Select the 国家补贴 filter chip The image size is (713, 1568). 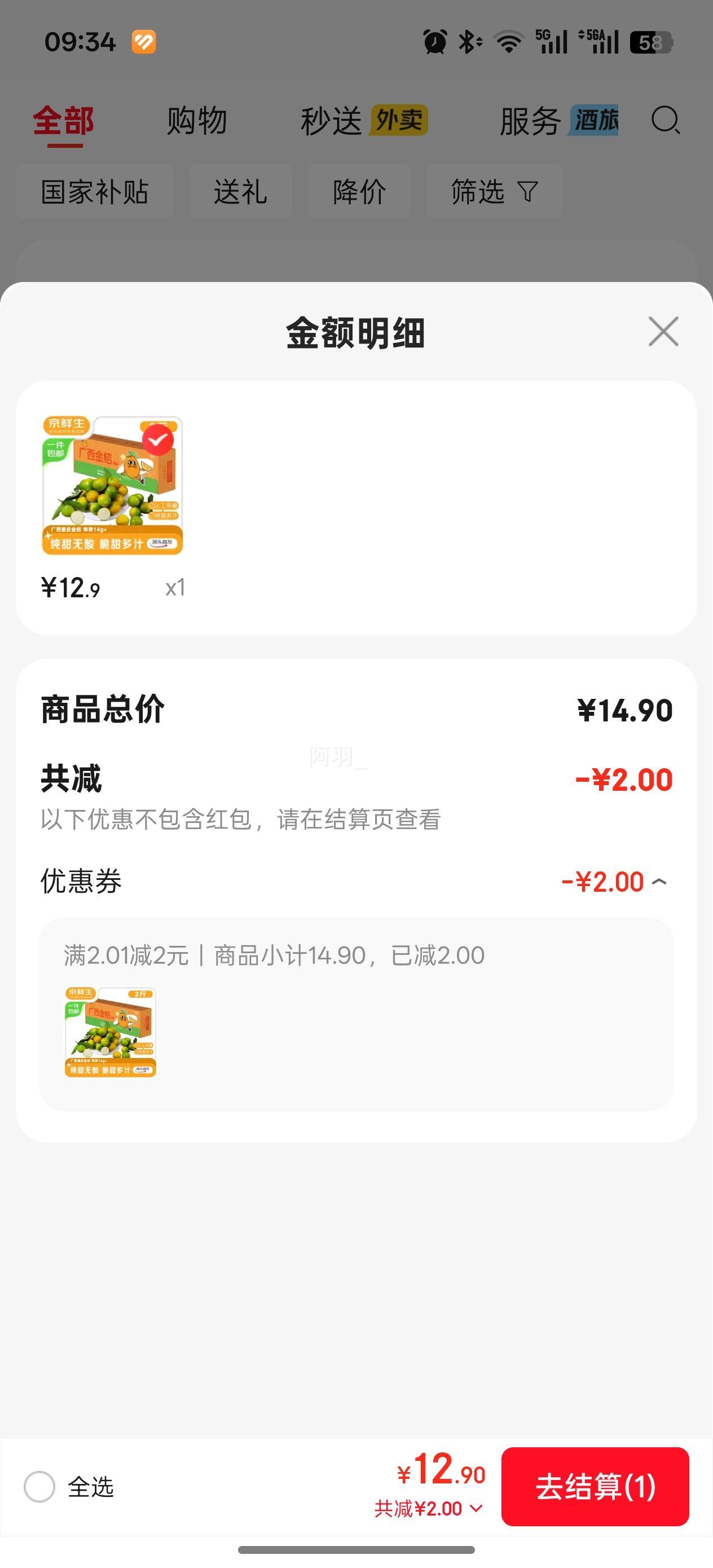95,191
